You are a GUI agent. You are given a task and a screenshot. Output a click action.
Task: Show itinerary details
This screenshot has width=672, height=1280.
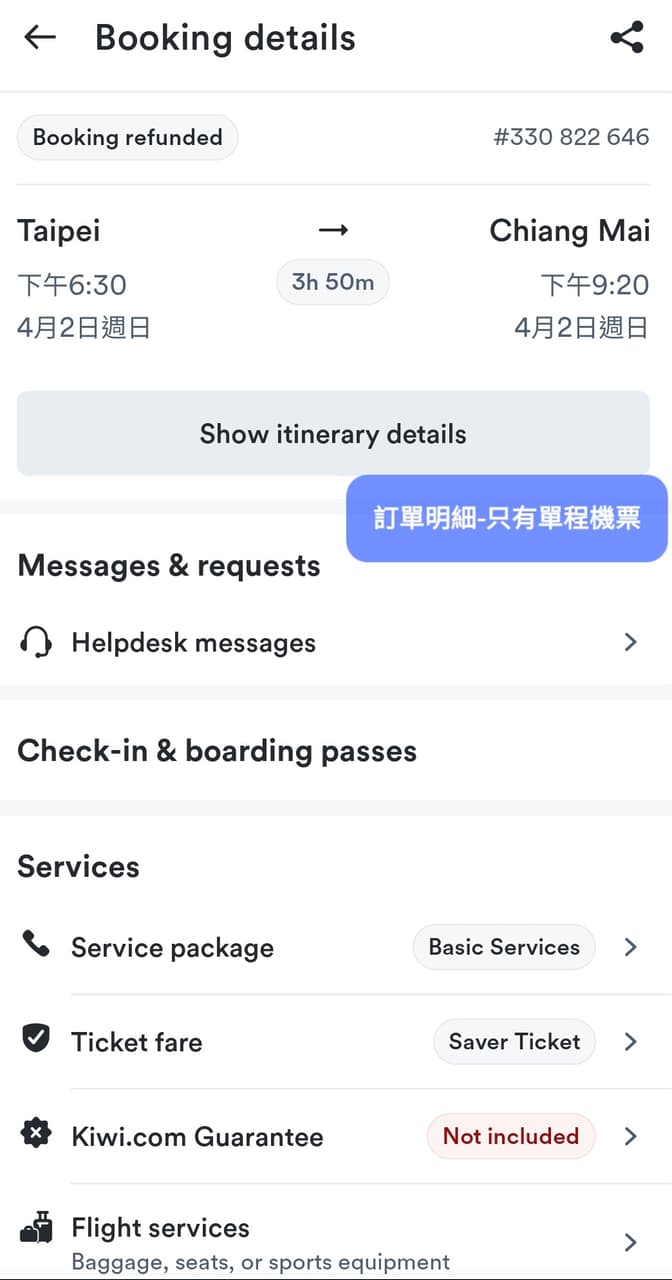[333, 434]
